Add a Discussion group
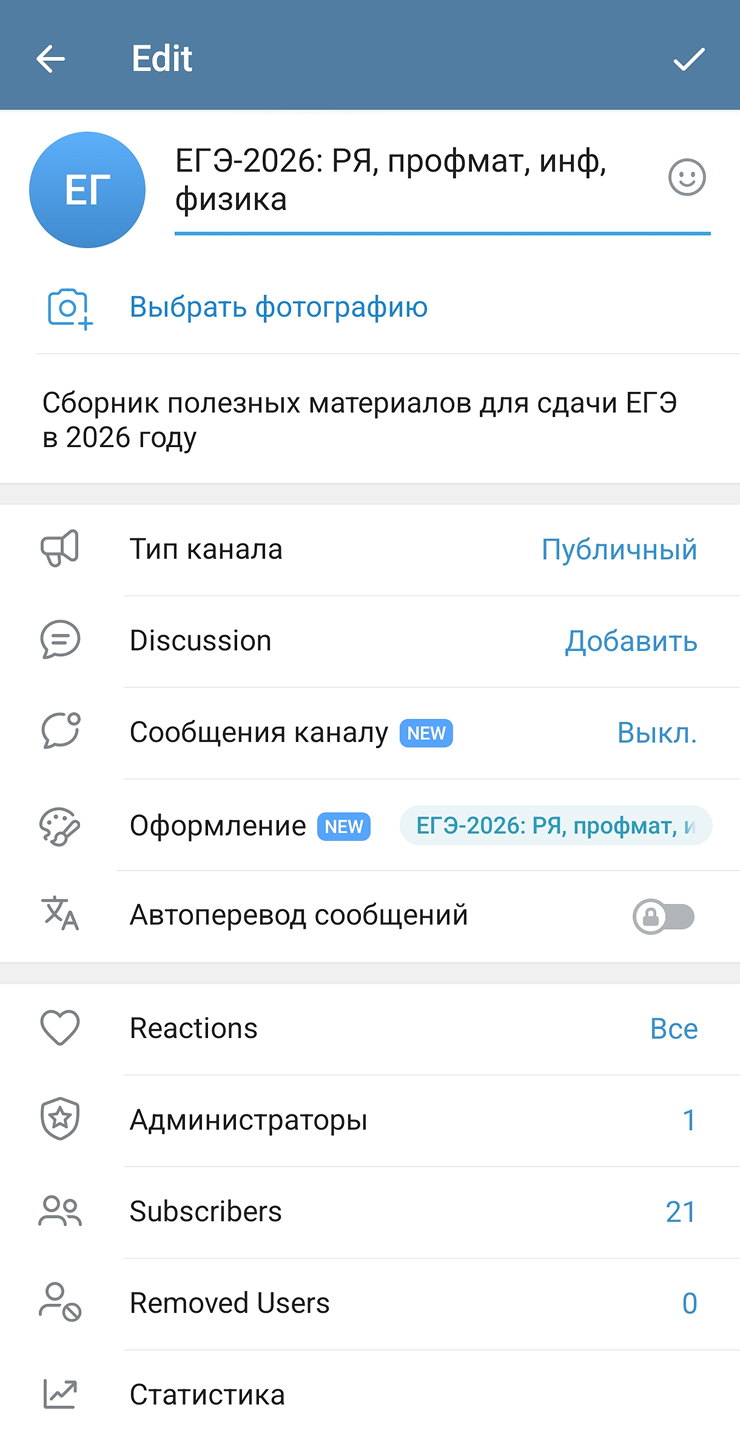This screenshot has height=1450, width=740. 370,641
